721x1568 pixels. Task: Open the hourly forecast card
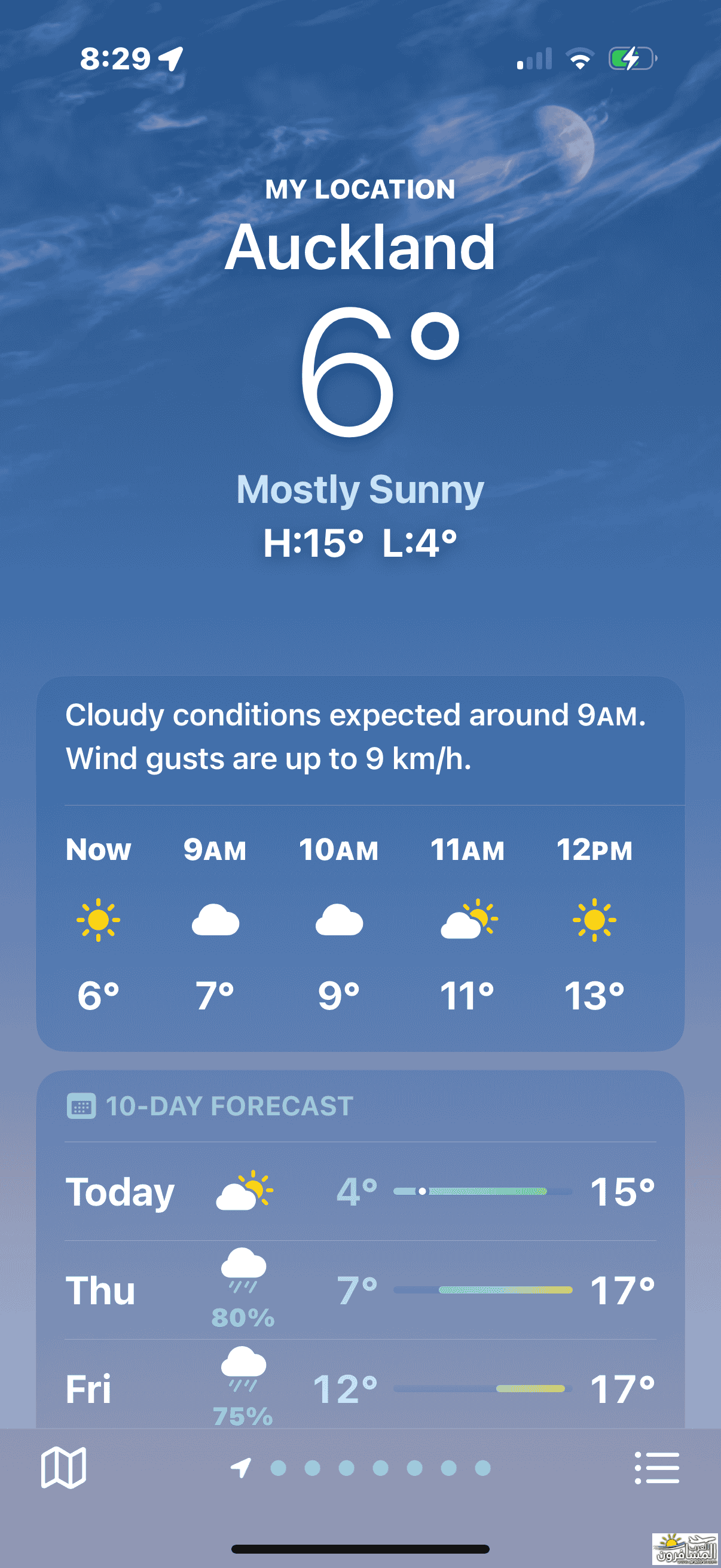360,925
